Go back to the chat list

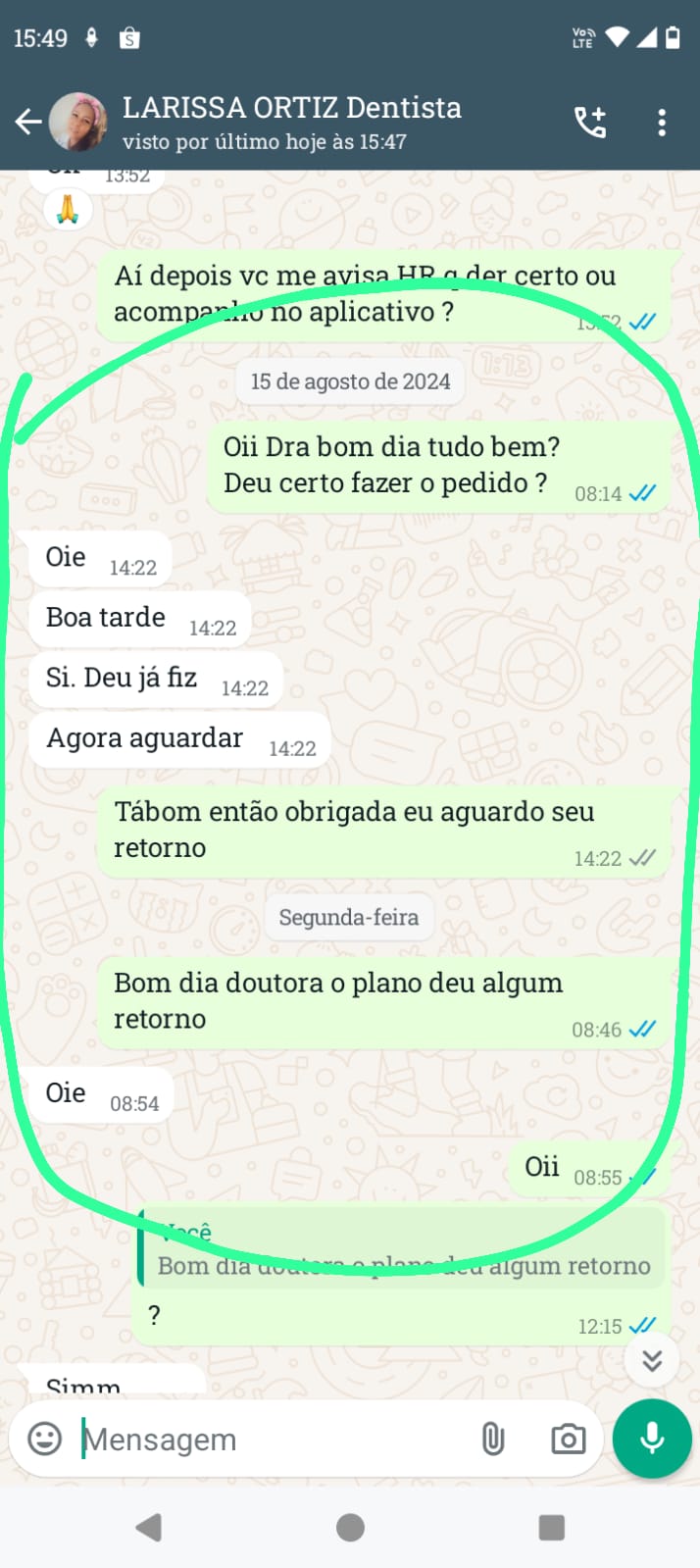[28, 122]
